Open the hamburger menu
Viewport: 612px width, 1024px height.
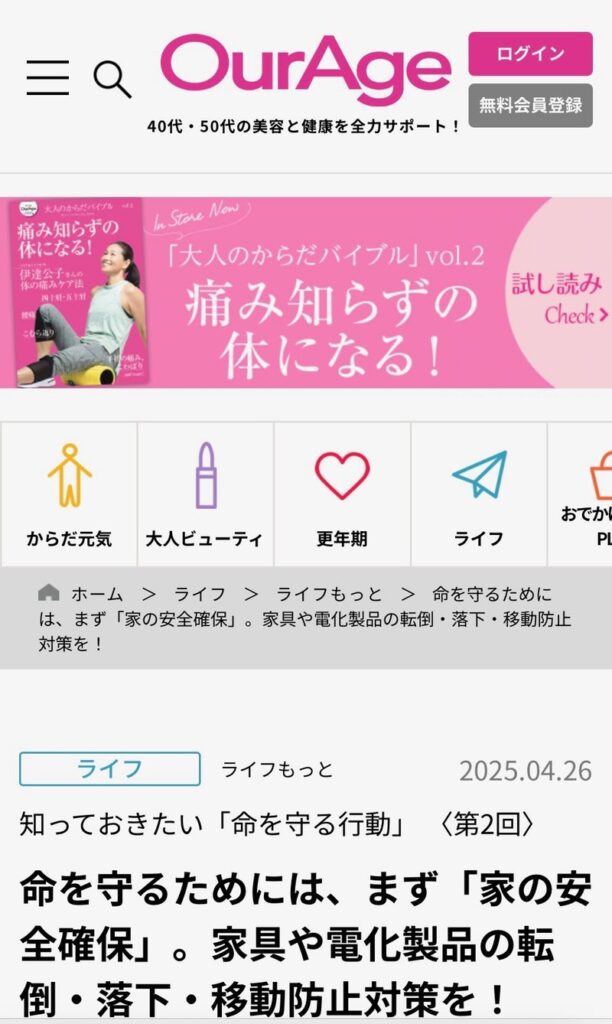click(x=47, y=77)
